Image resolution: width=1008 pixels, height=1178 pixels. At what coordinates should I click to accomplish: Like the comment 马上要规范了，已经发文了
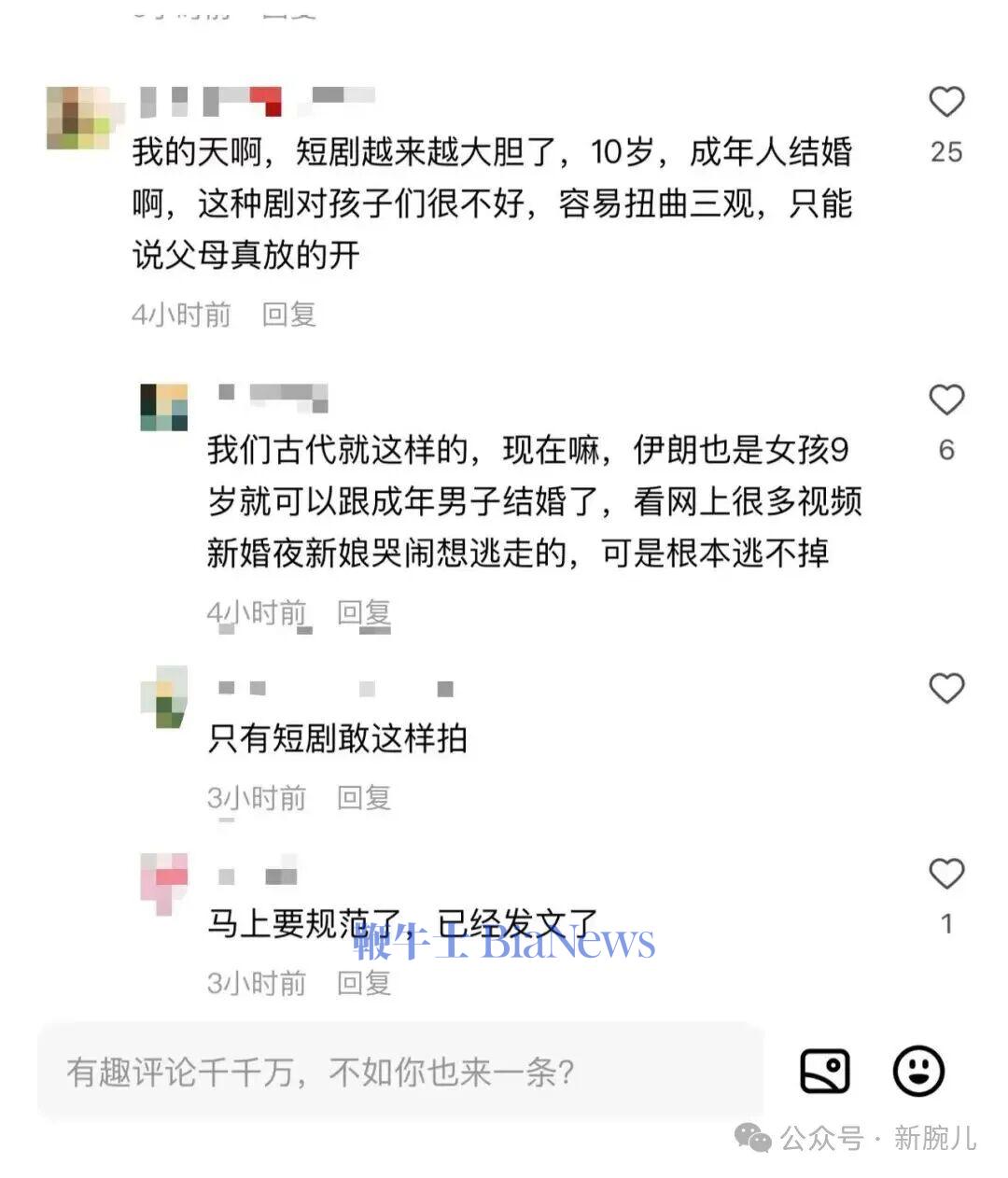(945, 875)
